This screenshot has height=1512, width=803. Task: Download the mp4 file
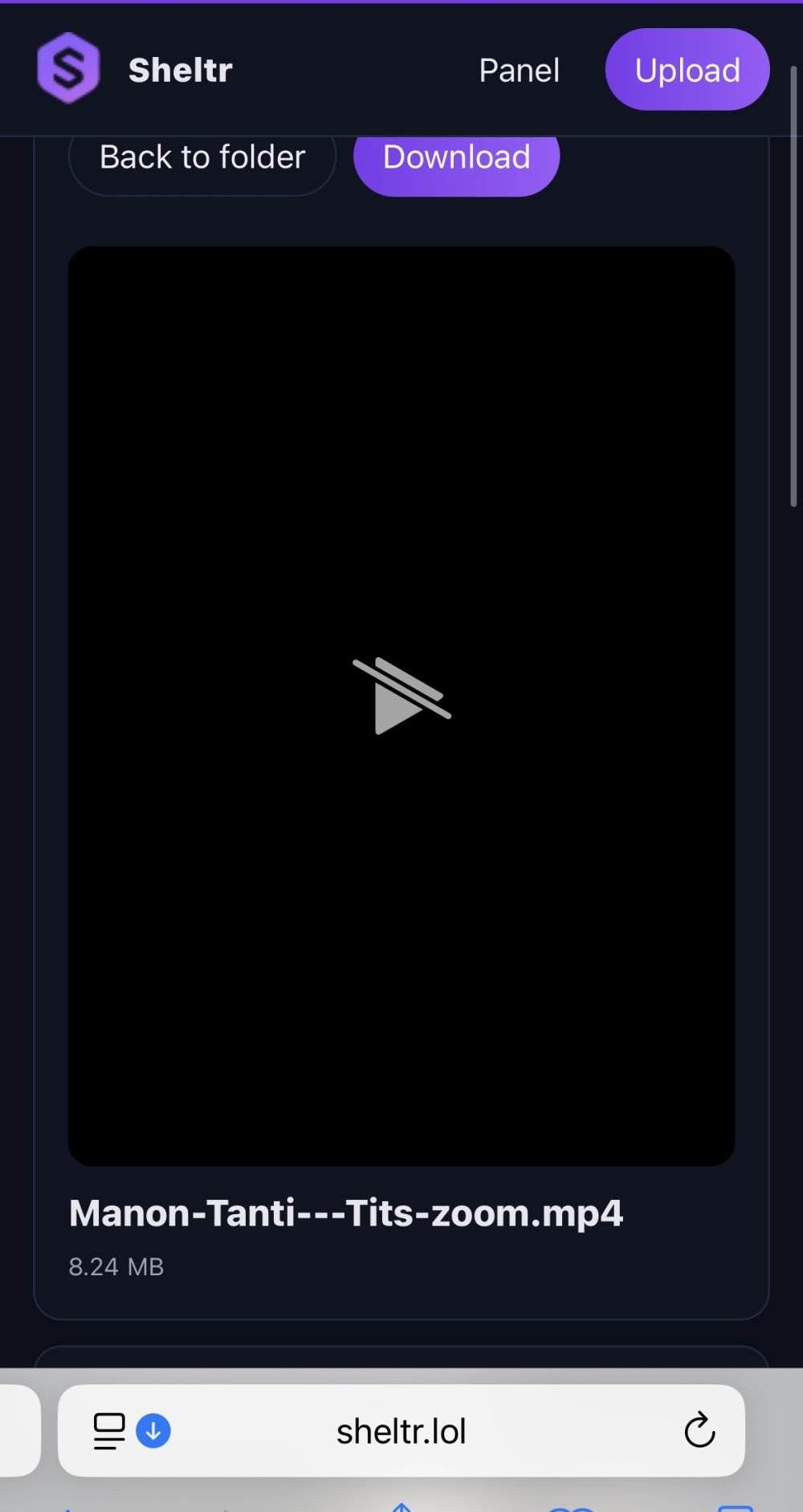(456, 159)
